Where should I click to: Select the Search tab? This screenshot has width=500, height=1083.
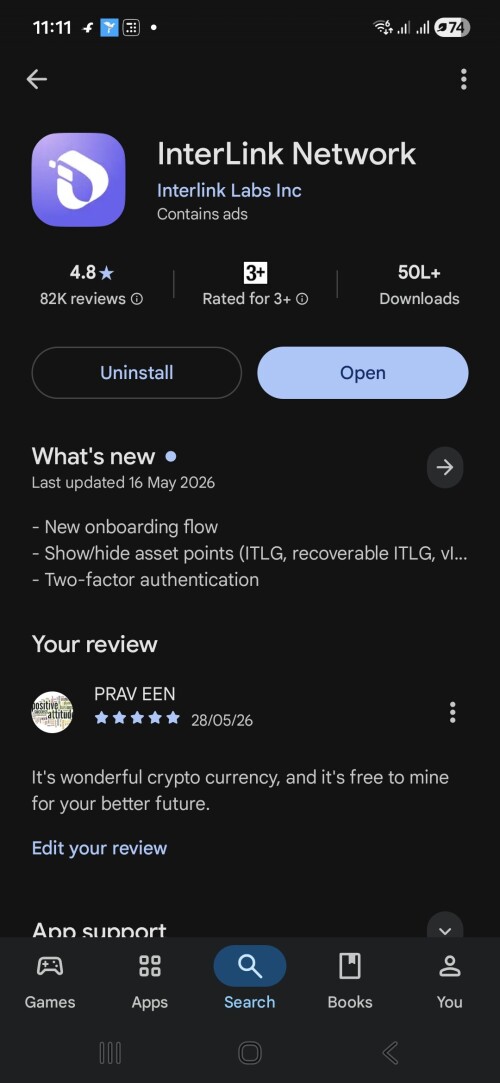click(249, 979)
